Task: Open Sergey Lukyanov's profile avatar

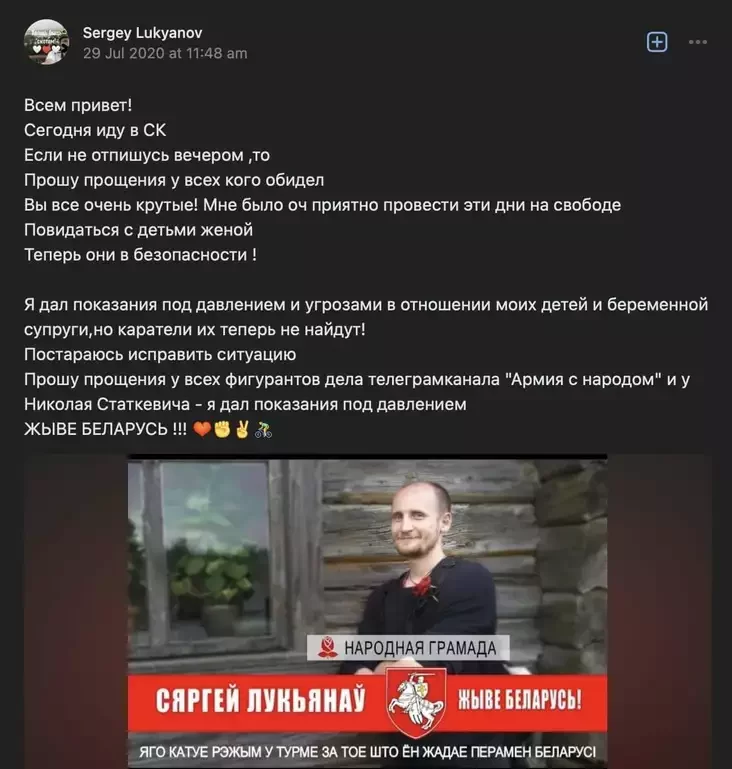Action: pos(46,42)
